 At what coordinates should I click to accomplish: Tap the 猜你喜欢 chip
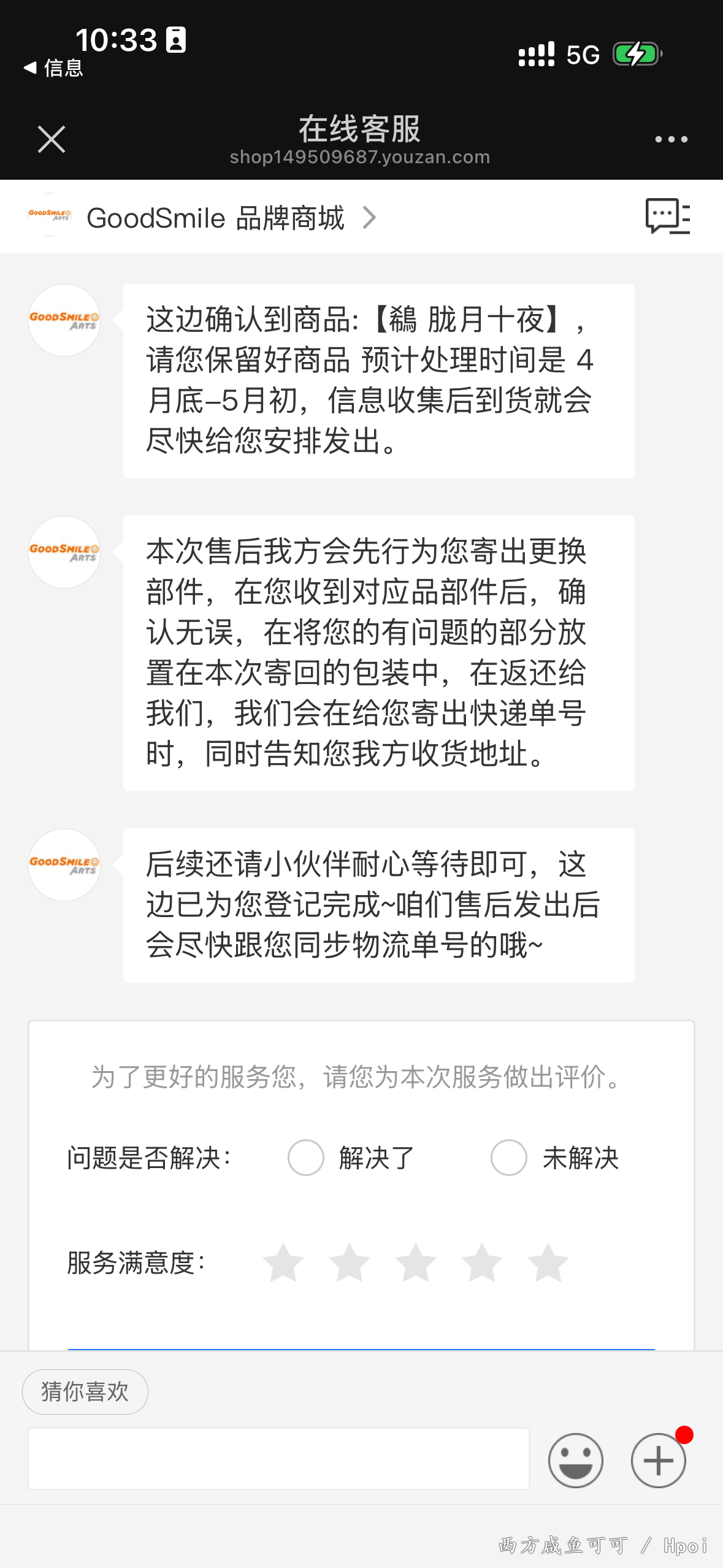[85, 1391]
